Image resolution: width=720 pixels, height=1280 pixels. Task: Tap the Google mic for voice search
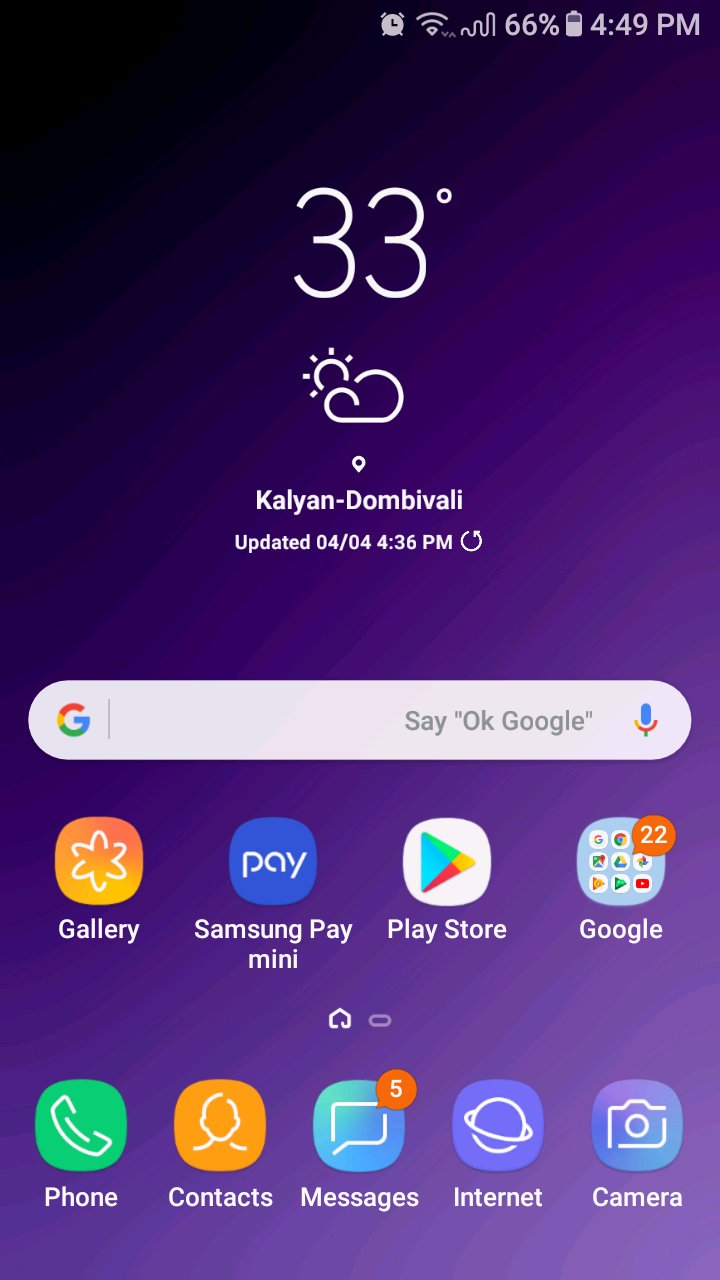[x=645, y=719]
